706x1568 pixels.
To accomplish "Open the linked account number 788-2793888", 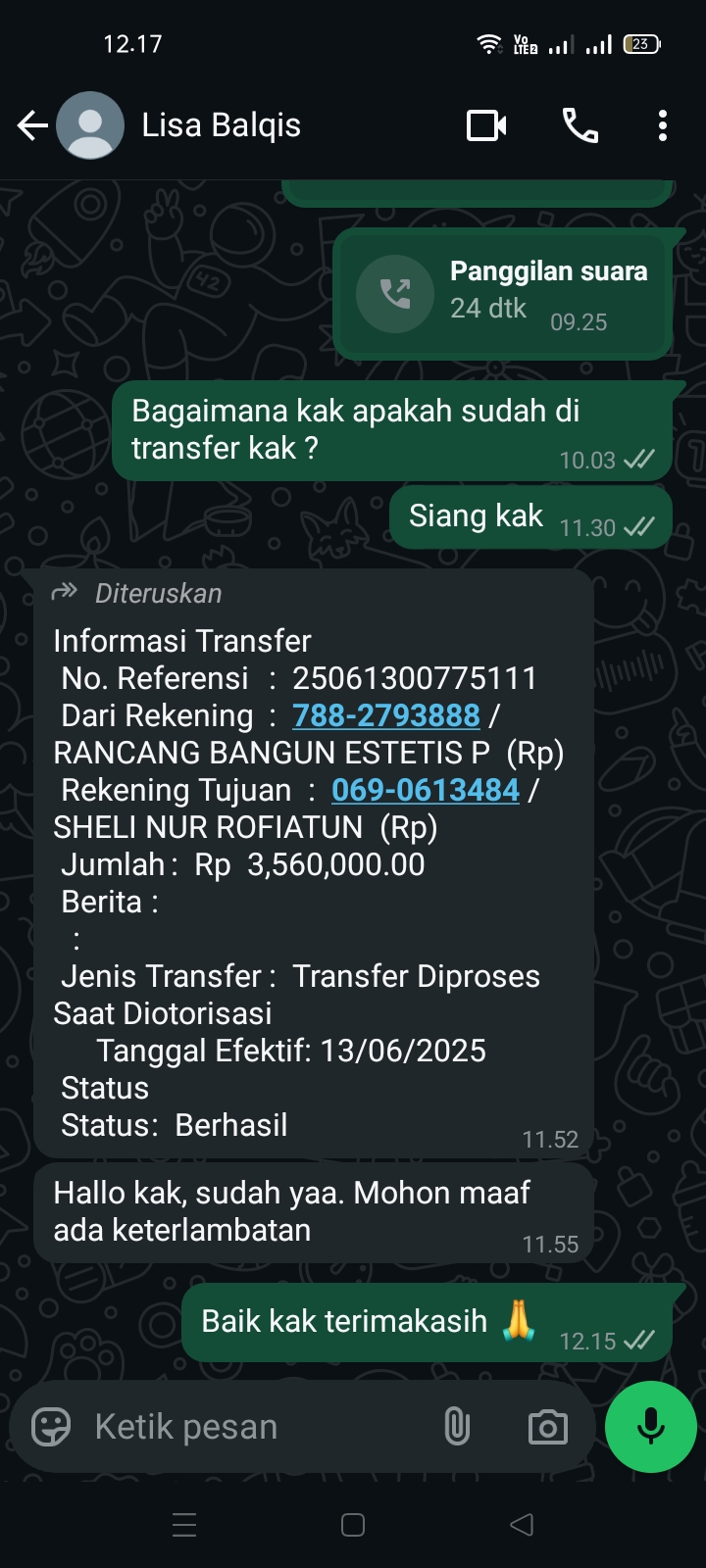I will [x=386, y=715].
